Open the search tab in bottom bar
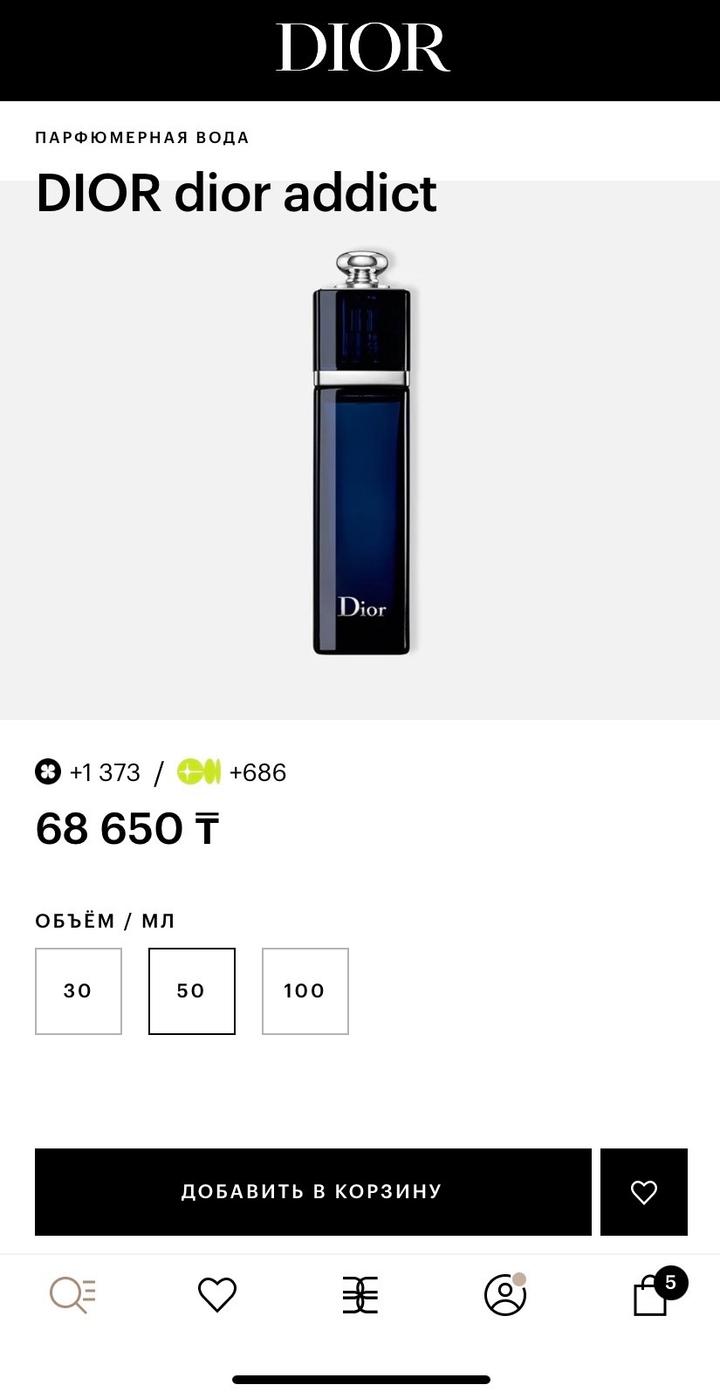The height and width of the screenshot is (1398, 720). 72,1295
